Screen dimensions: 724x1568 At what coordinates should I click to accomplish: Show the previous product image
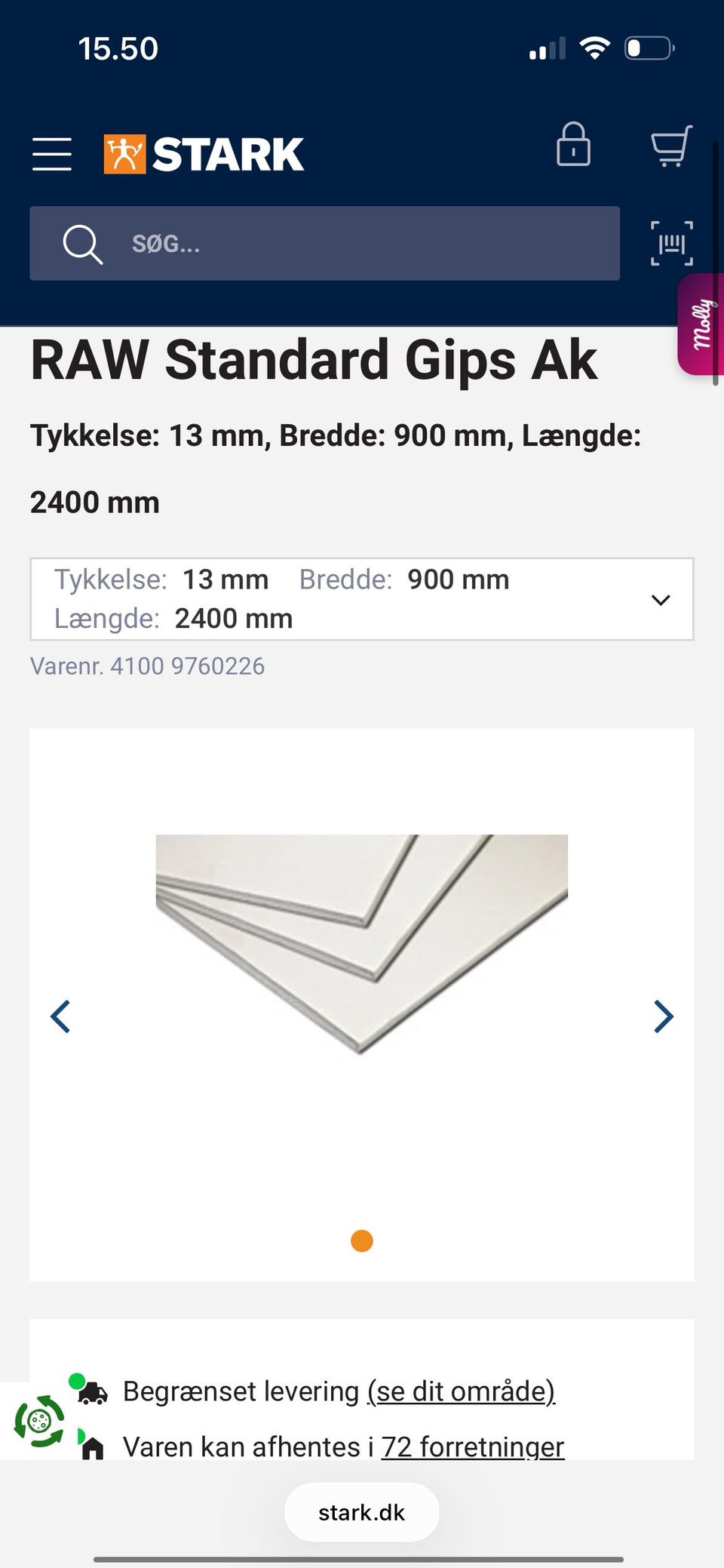62,1016
